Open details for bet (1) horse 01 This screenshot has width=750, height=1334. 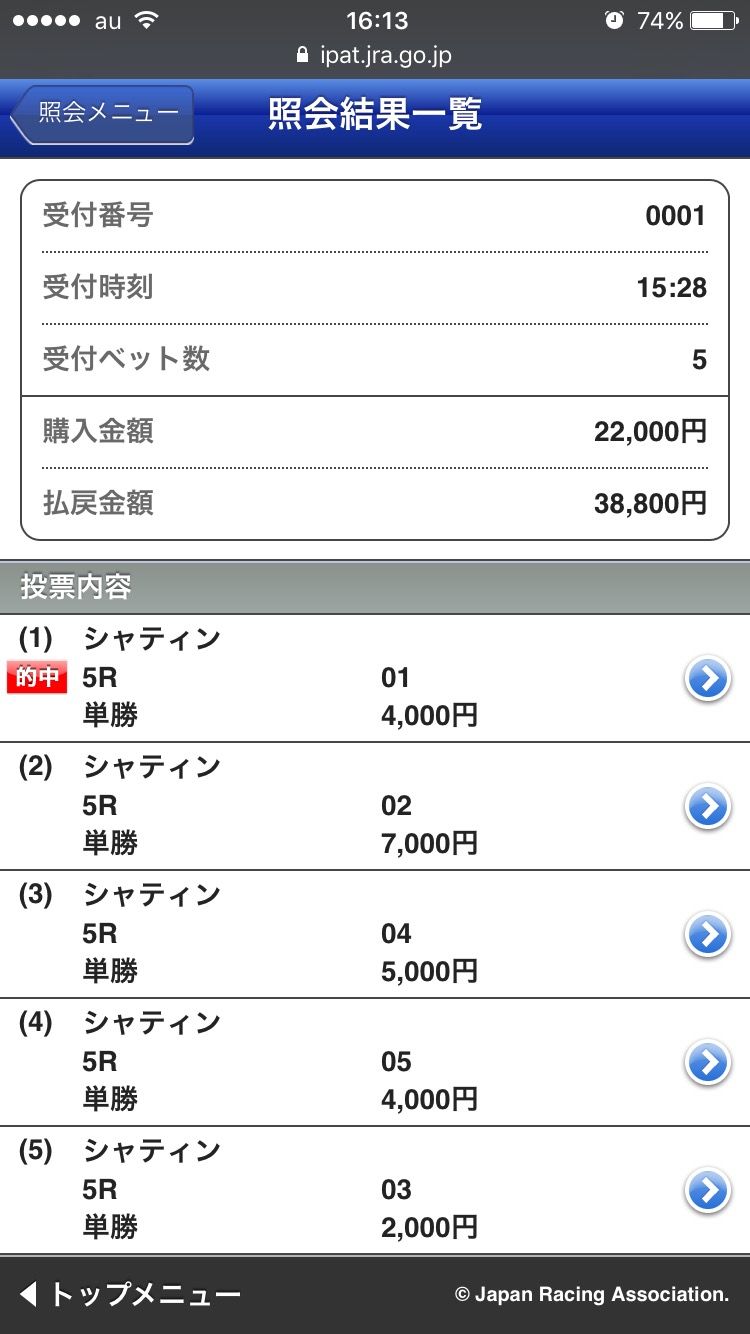(707, 680)
